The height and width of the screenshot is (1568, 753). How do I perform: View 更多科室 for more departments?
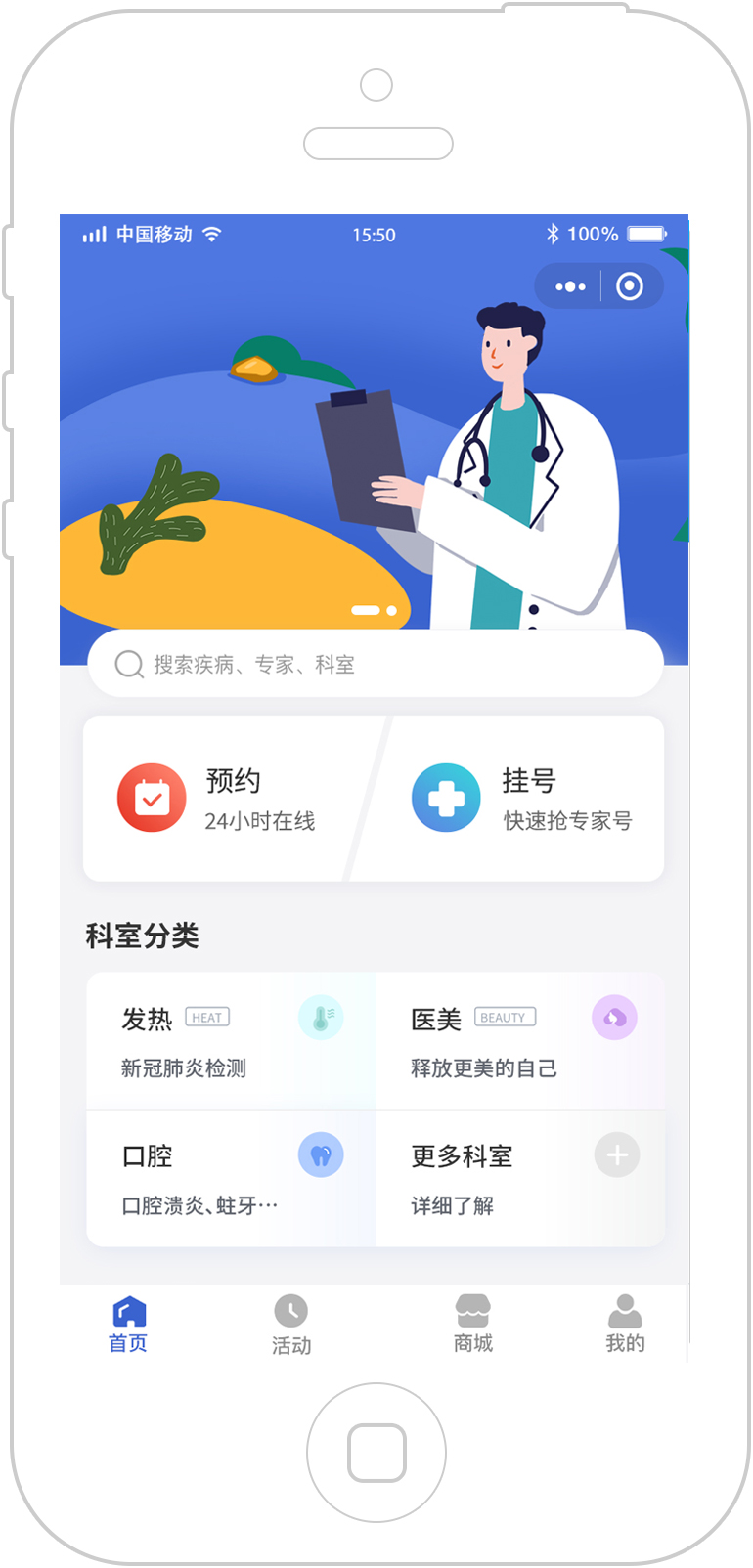pyautogui.click(x=520, y=1178)
